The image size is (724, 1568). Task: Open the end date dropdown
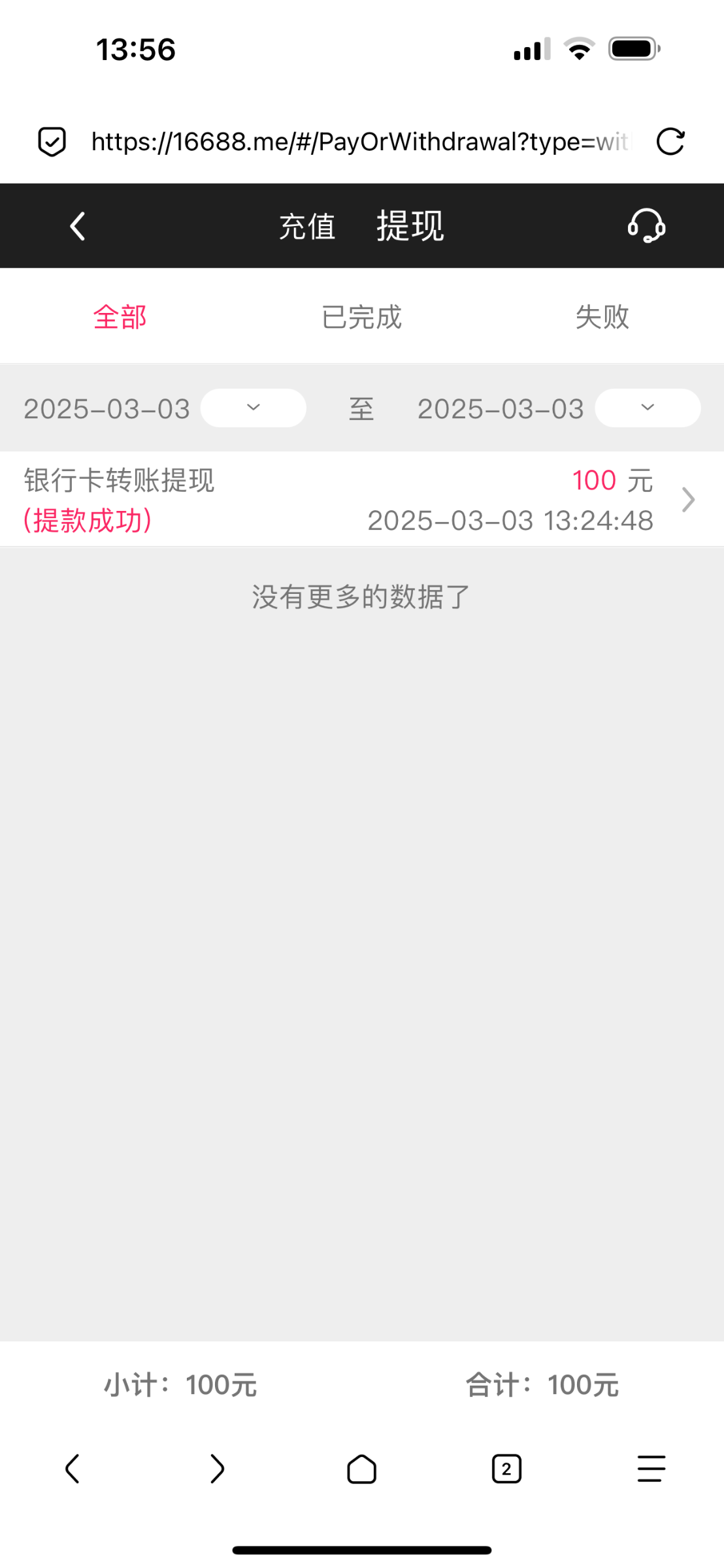(648, 408)
